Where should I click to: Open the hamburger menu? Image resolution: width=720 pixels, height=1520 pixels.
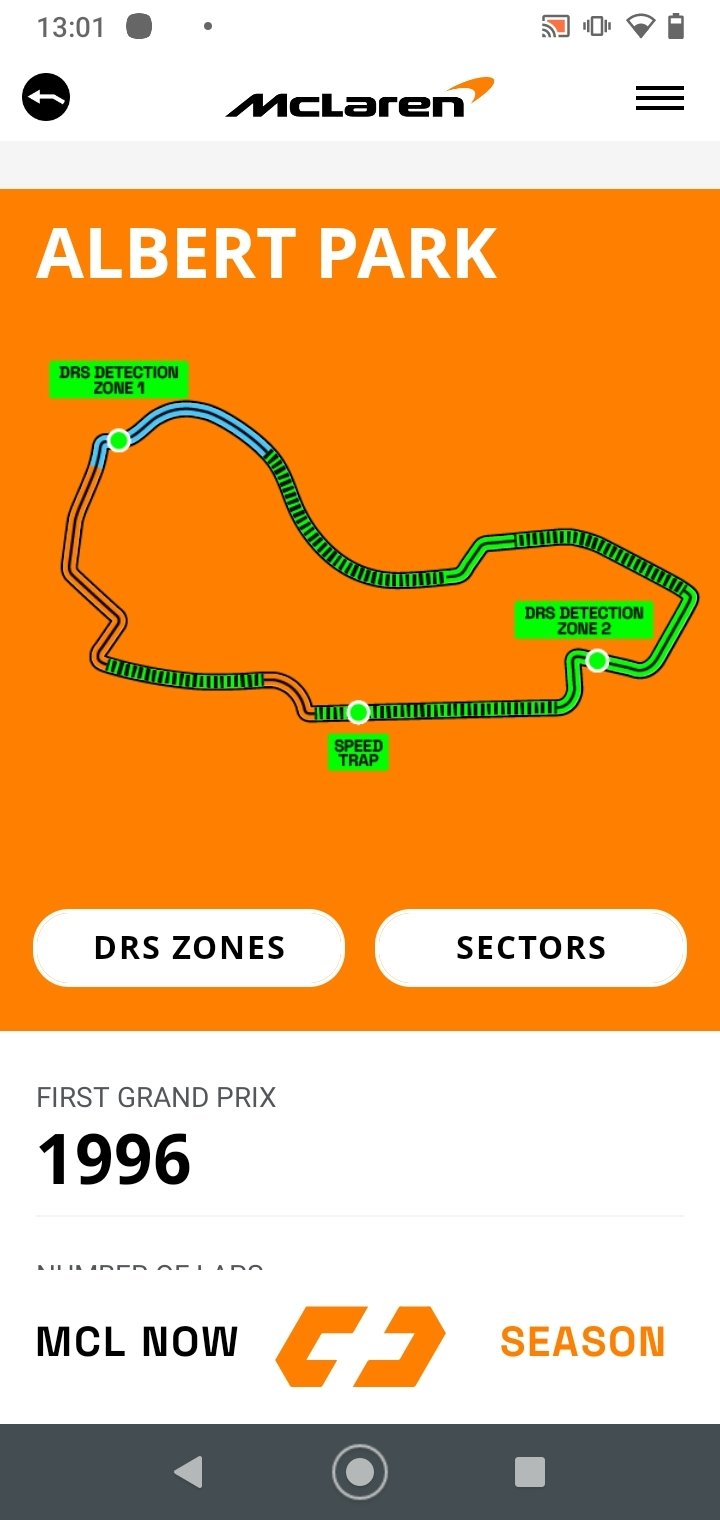click(x=660, y=98)
